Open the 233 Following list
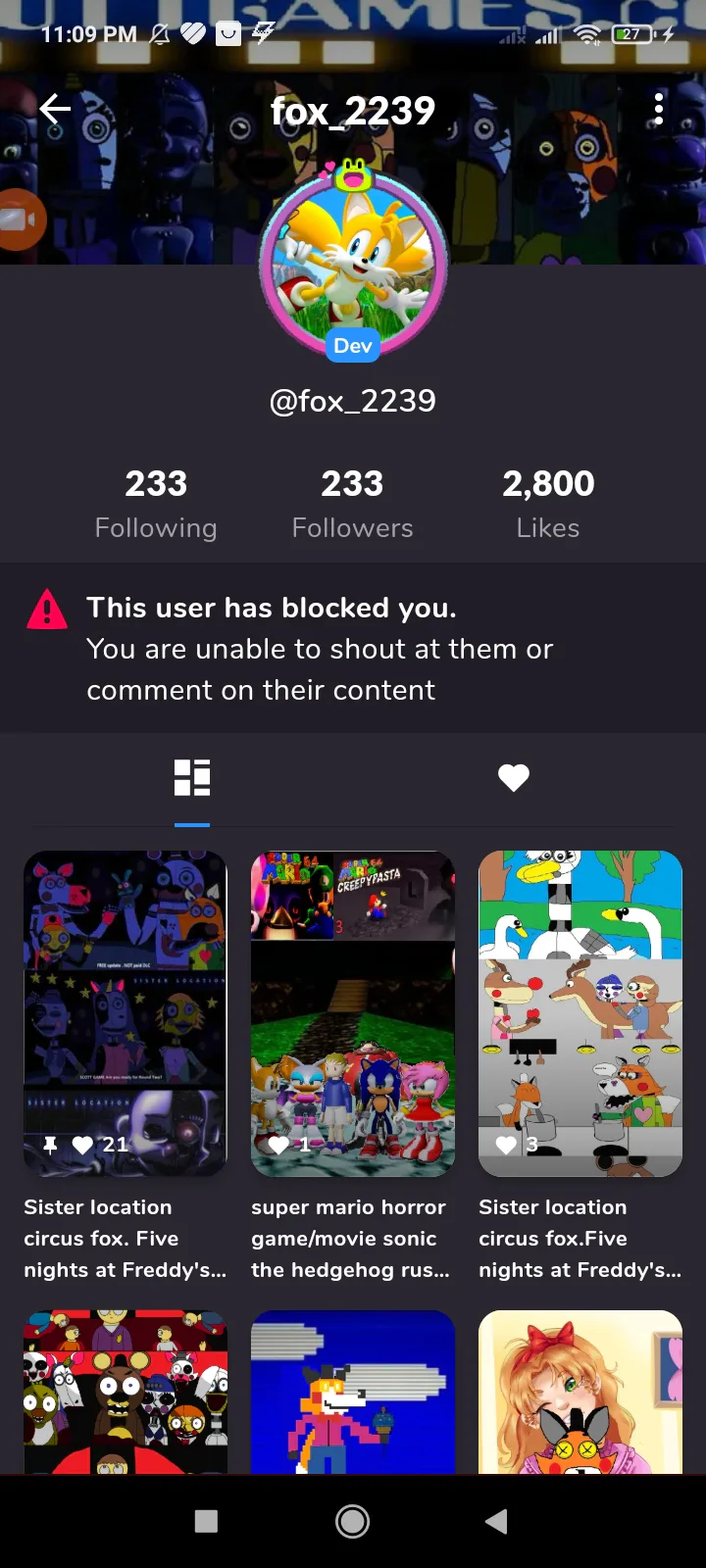 pyautogui.click(x=156, y=503)
